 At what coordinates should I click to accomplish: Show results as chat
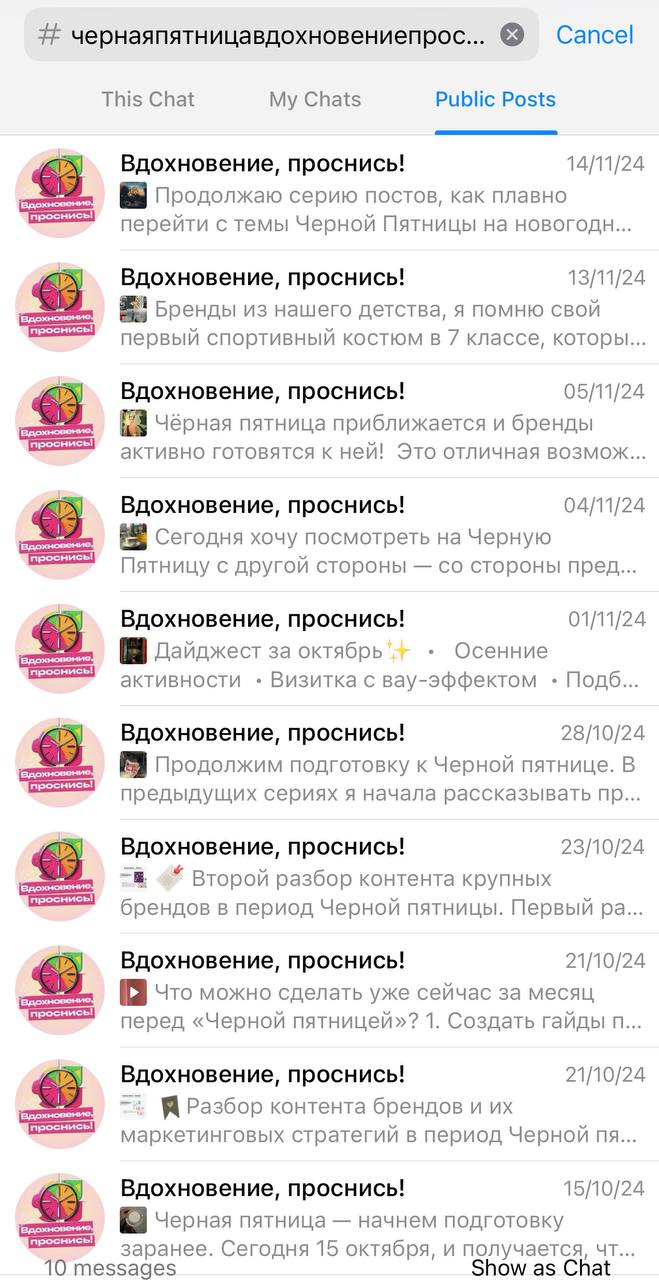[x=540, y=1267]
